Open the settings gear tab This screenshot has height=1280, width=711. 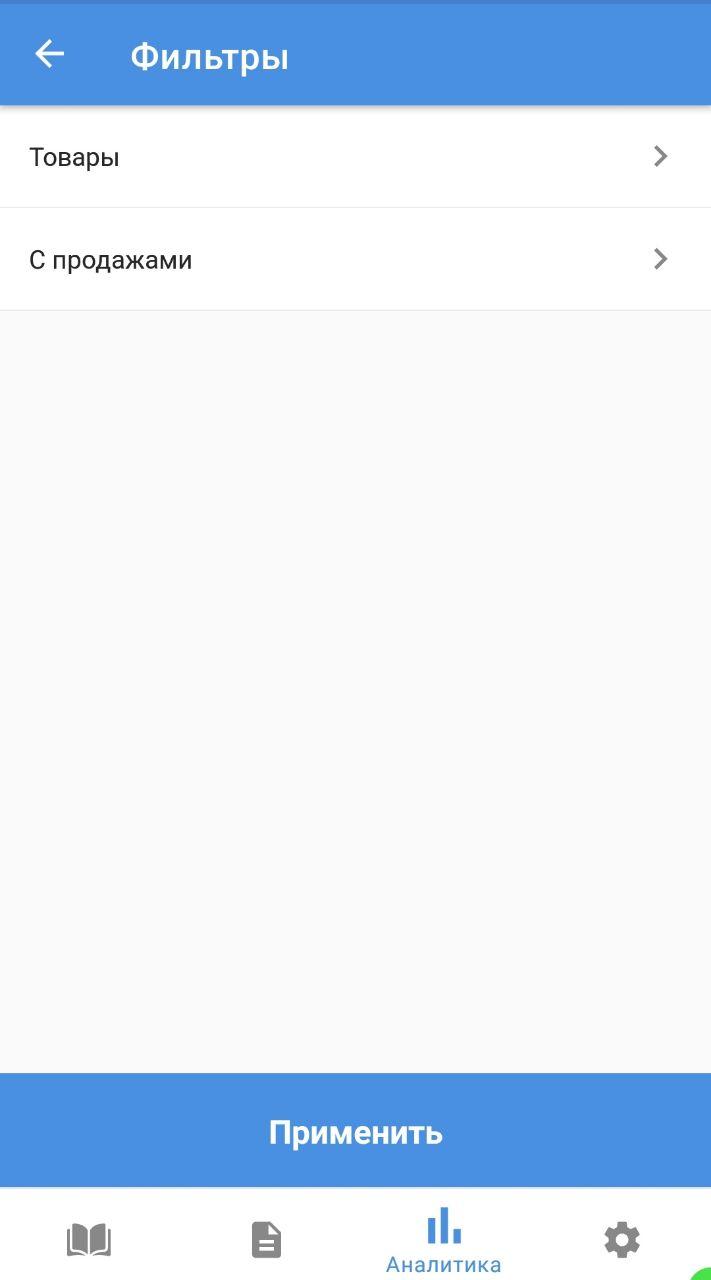(x=621, y=1240)
